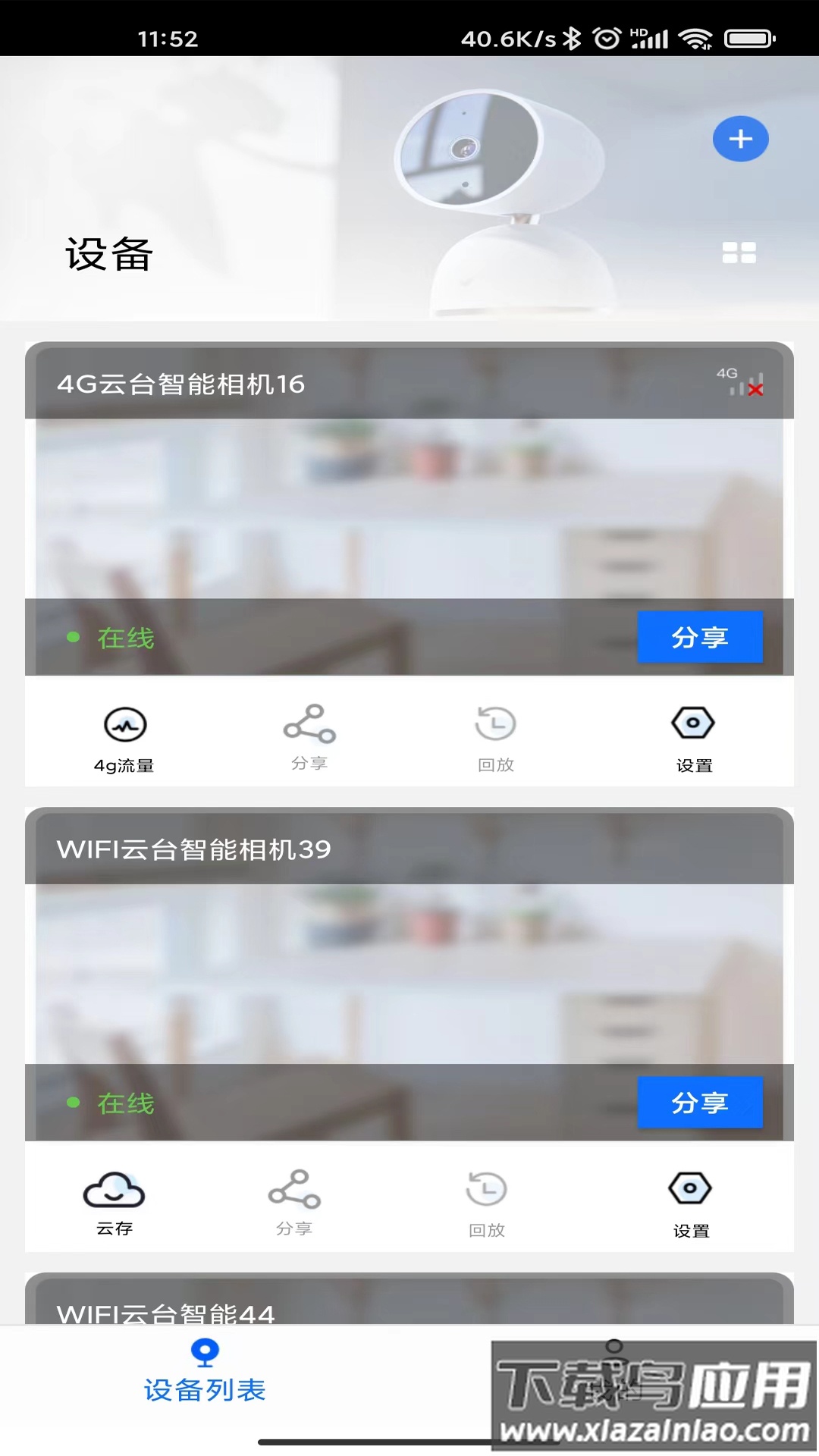Open live view of WIFI云台智能相机39

coord(409,974)
